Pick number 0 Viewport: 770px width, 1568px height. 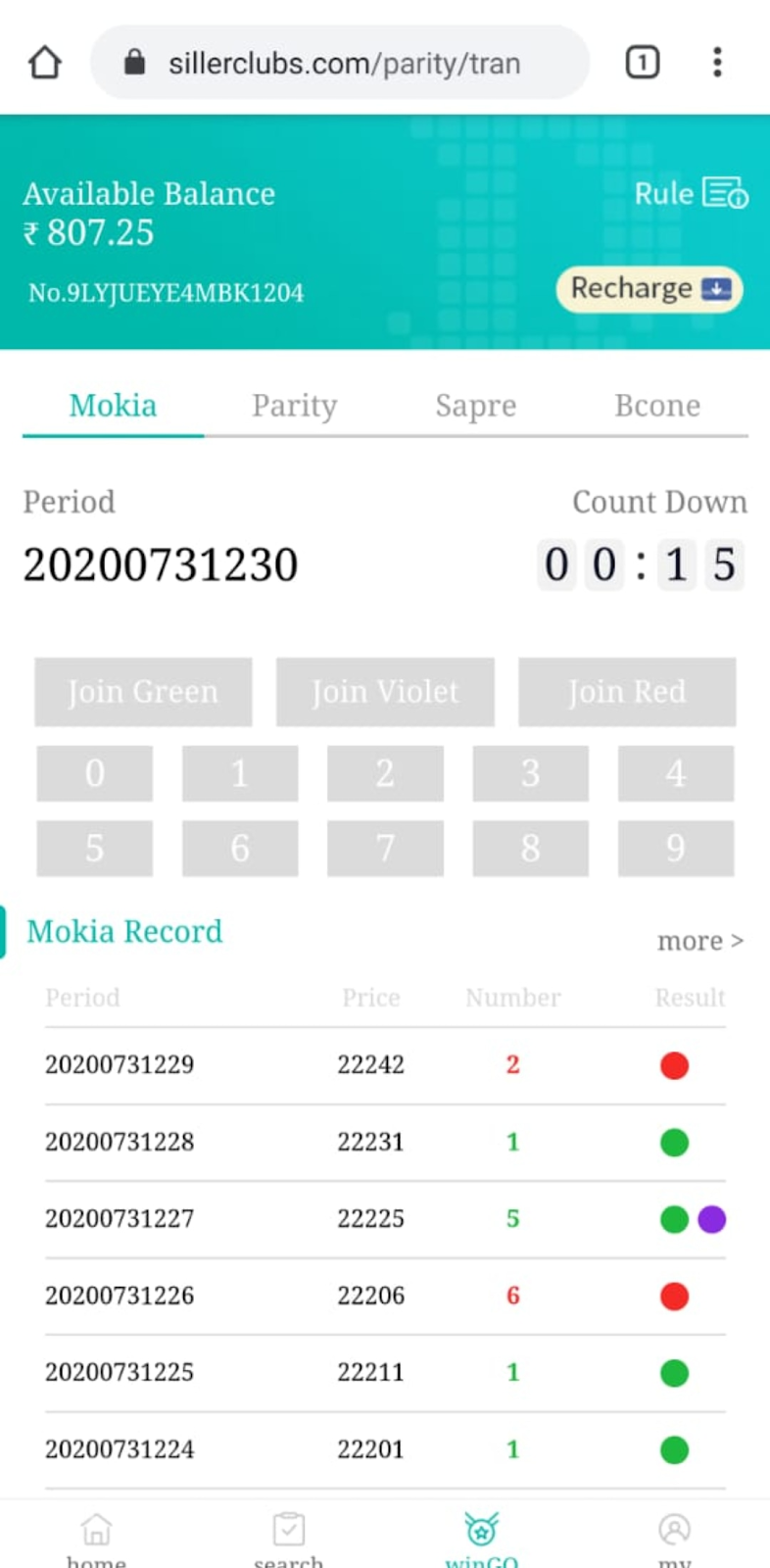coord(95,773)
